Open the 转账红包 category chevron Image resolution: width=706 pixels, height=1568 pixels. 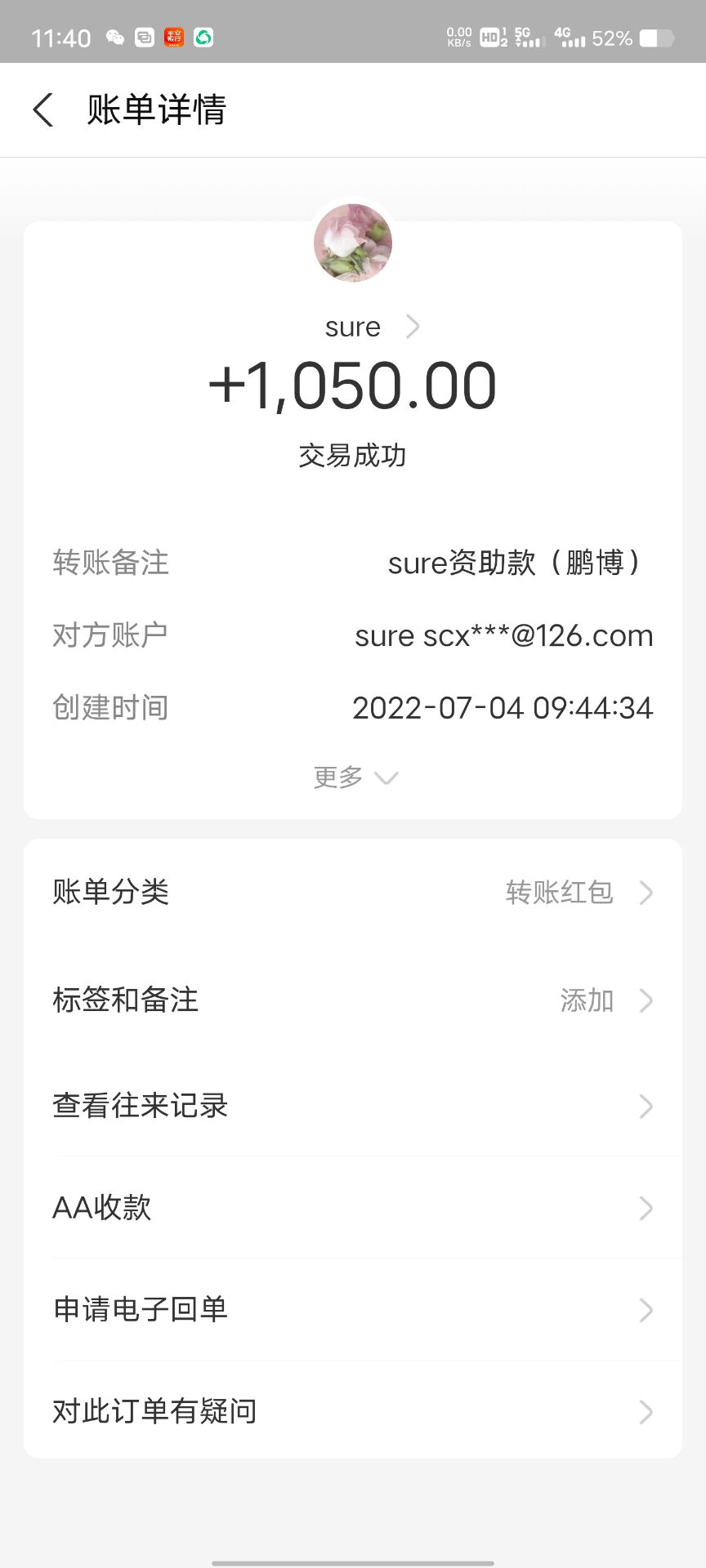point(646,893)
